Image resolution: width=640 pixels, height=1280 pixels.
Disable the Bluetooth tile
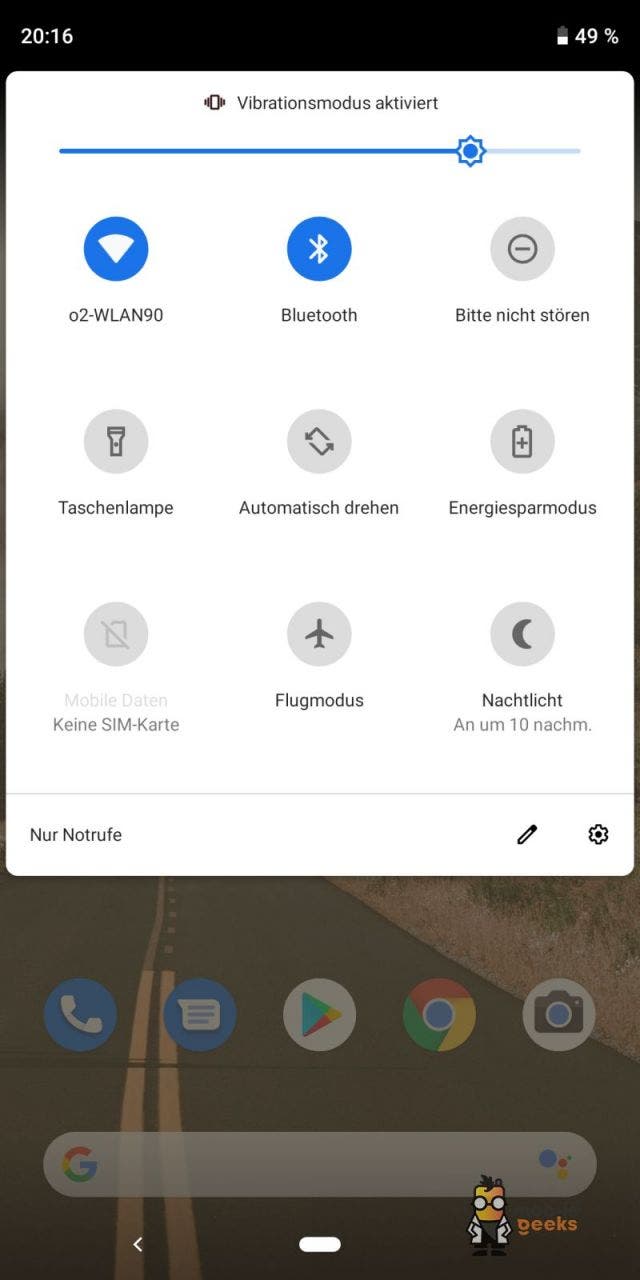click(x=319, y=248)
